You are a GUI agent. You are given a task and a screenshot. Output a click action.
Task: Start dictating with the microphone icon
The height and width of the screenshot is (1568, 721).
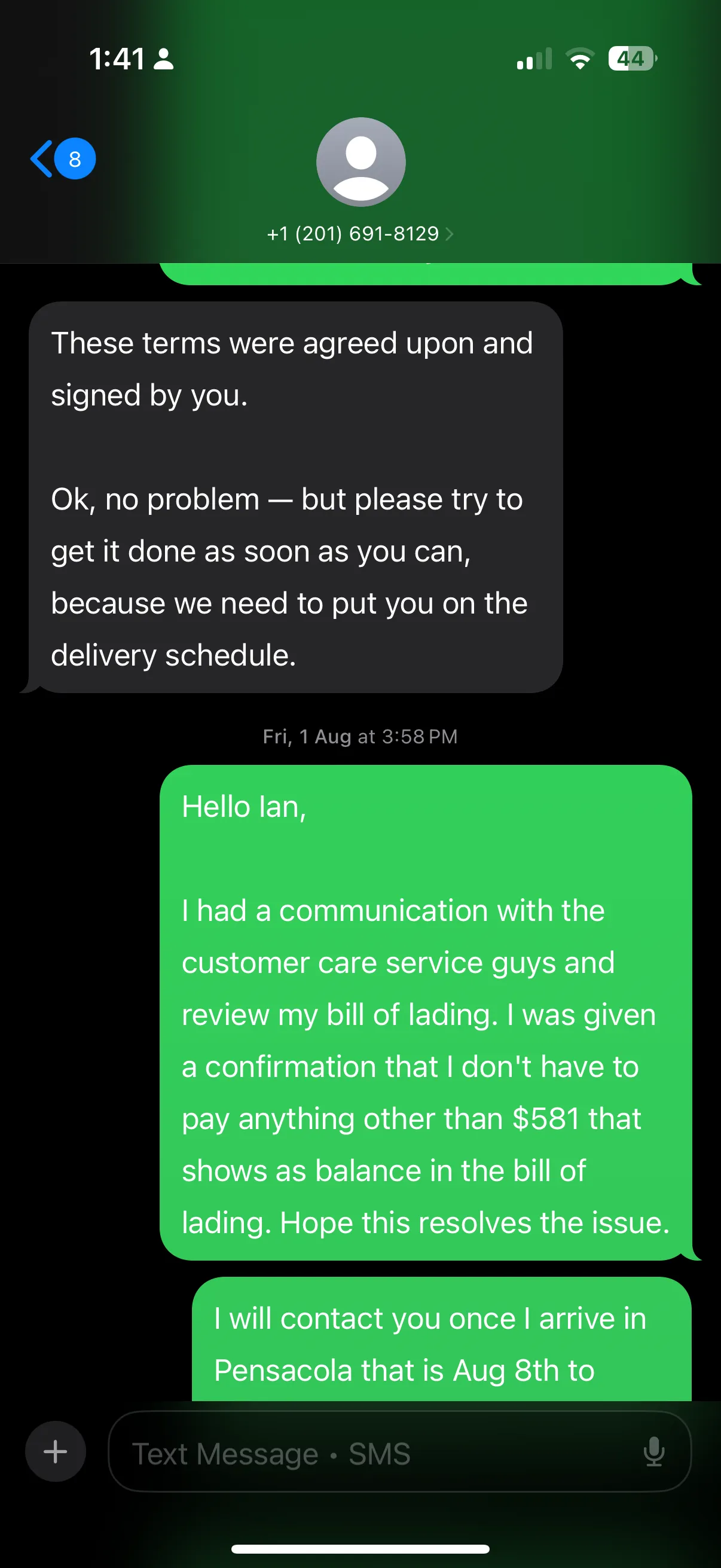tap(653, 1452)
